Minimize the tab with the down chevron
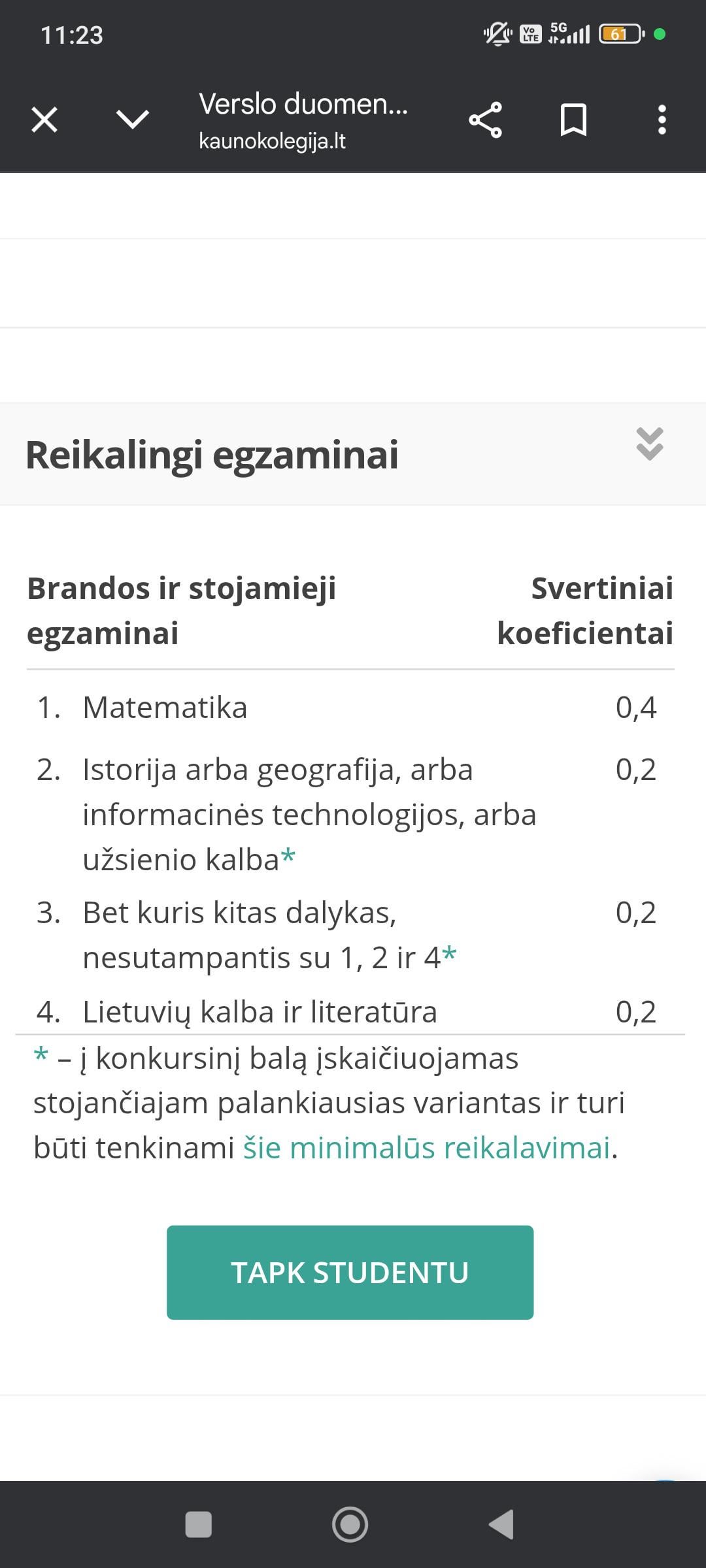Viewport: 706px width, 1568px height. click(132, 120)
